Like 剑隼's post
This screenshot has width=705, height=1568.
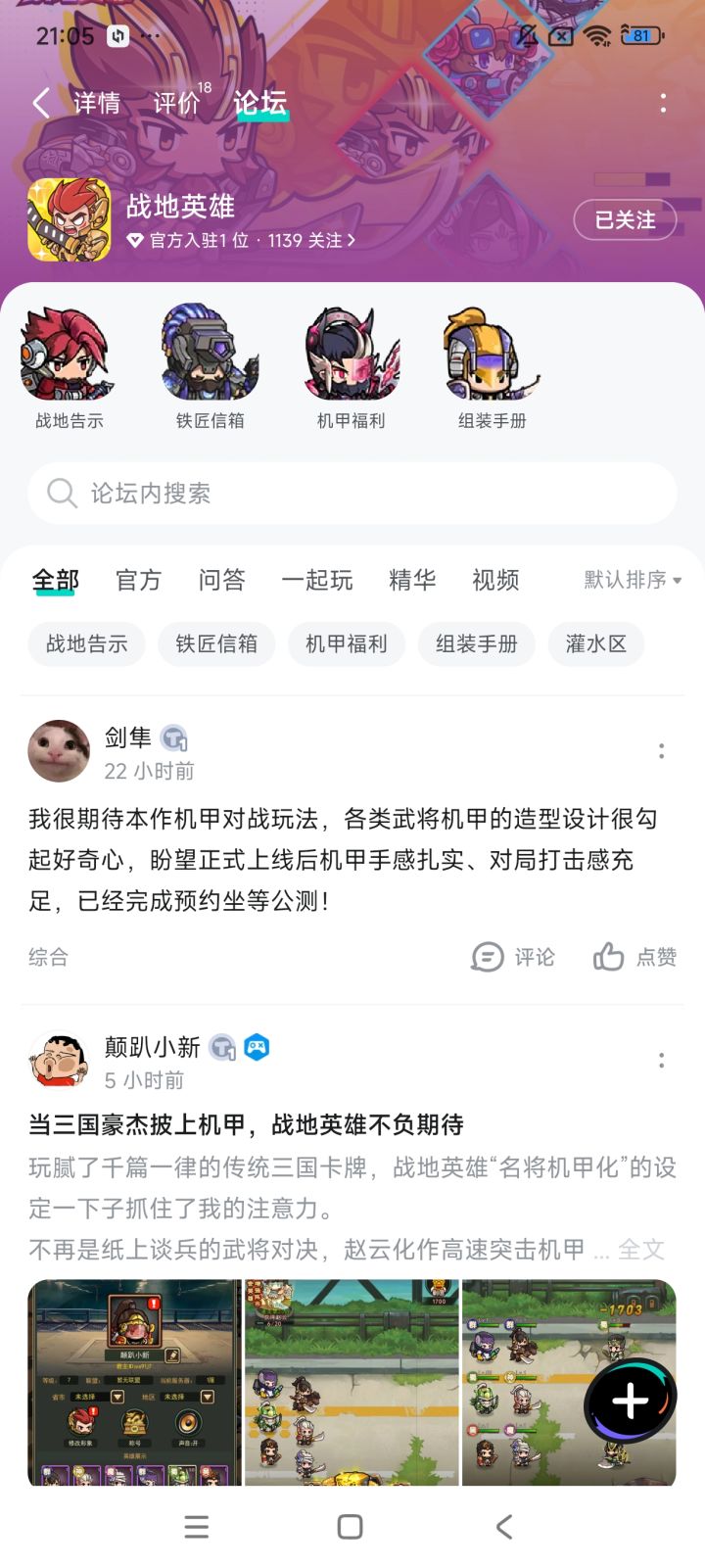coord(634,957)
